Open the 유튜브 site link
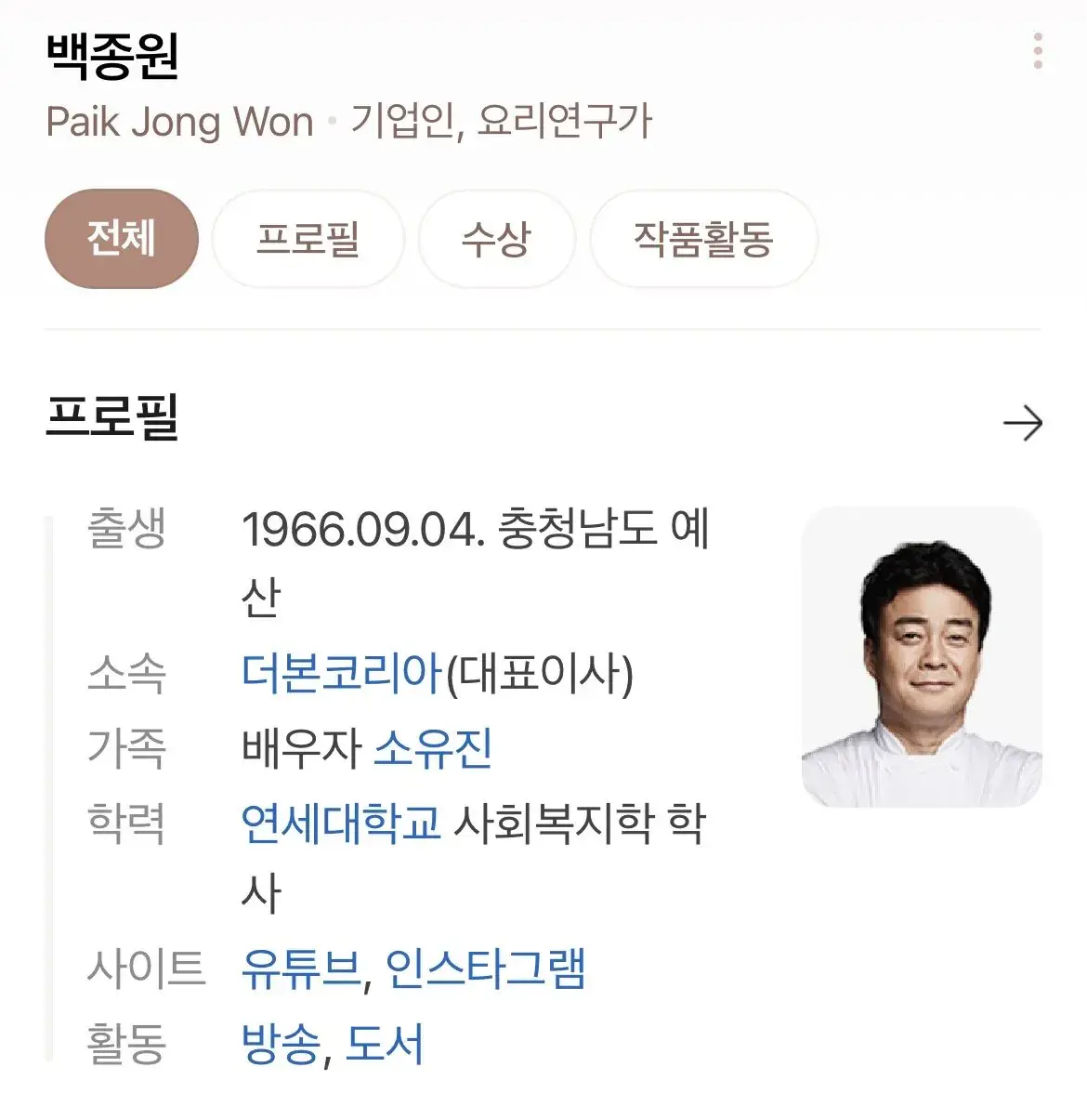This screenshot has width=1087, height=1120. tap(299, 969)
